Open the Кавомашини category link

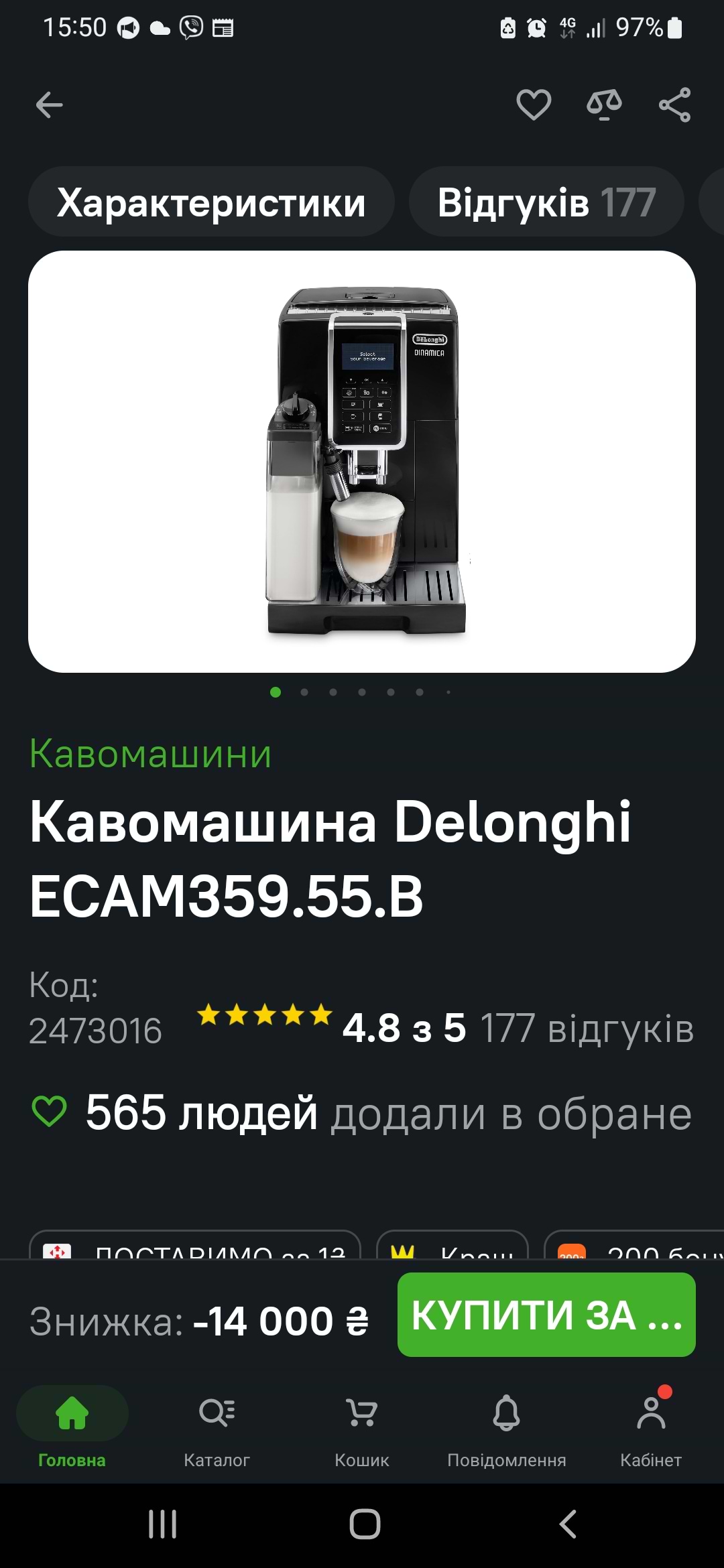pos(151,753)
